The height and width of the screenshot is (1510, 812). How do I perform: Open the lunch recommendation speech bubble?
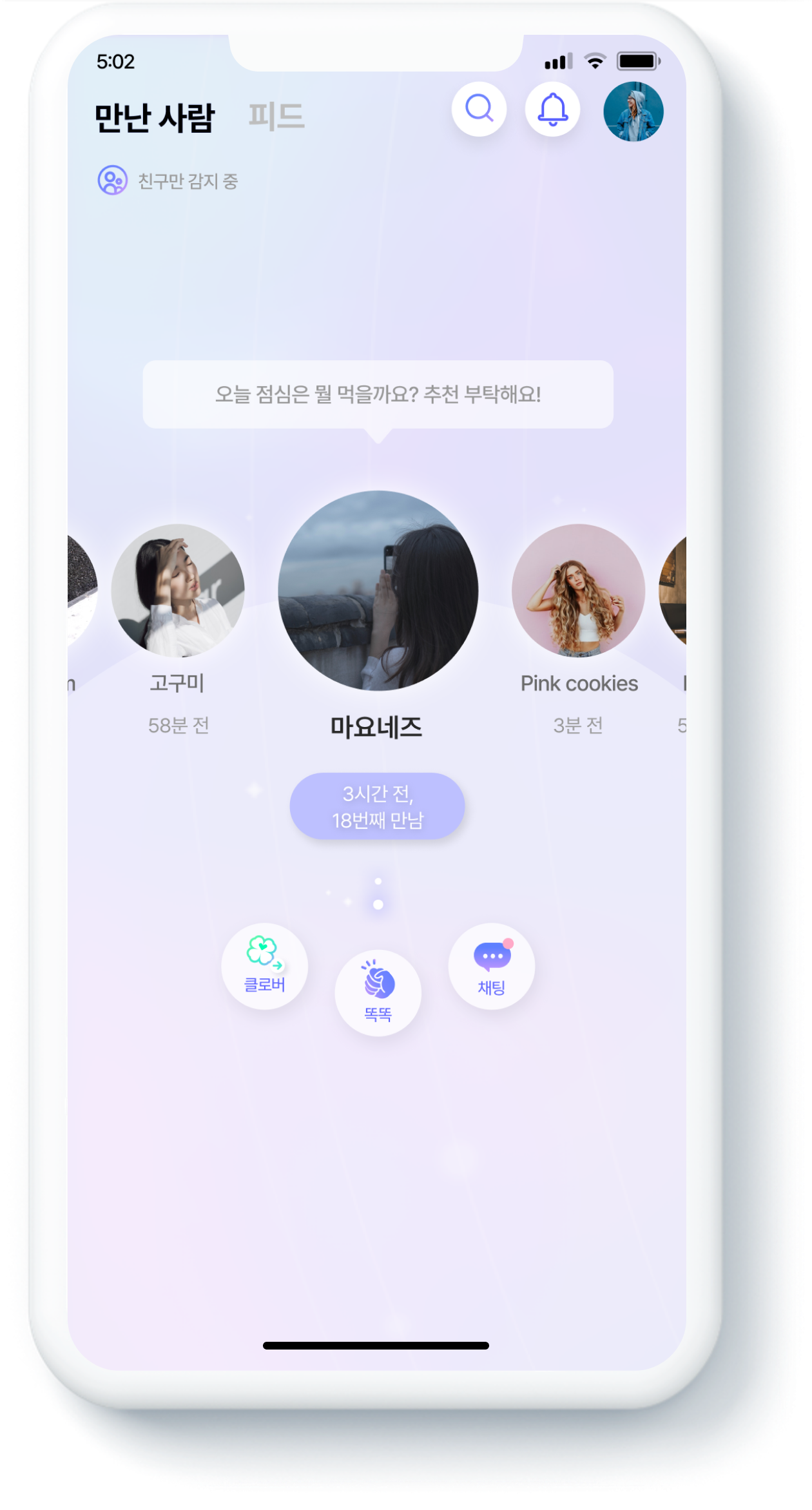[378, 394]
